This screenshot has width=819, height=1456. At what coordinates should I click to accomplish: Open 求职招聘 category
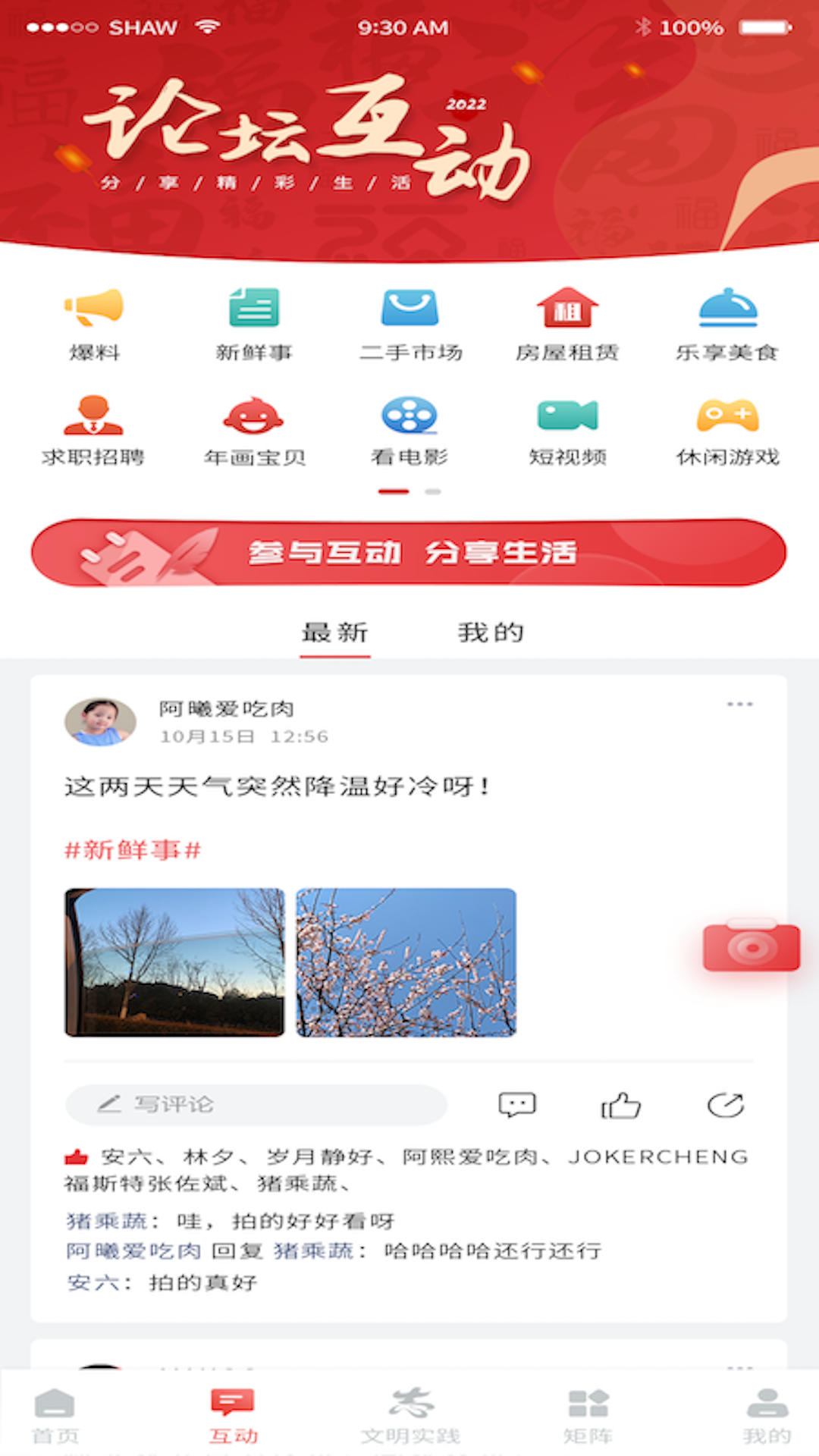click(x=93, y=430)
